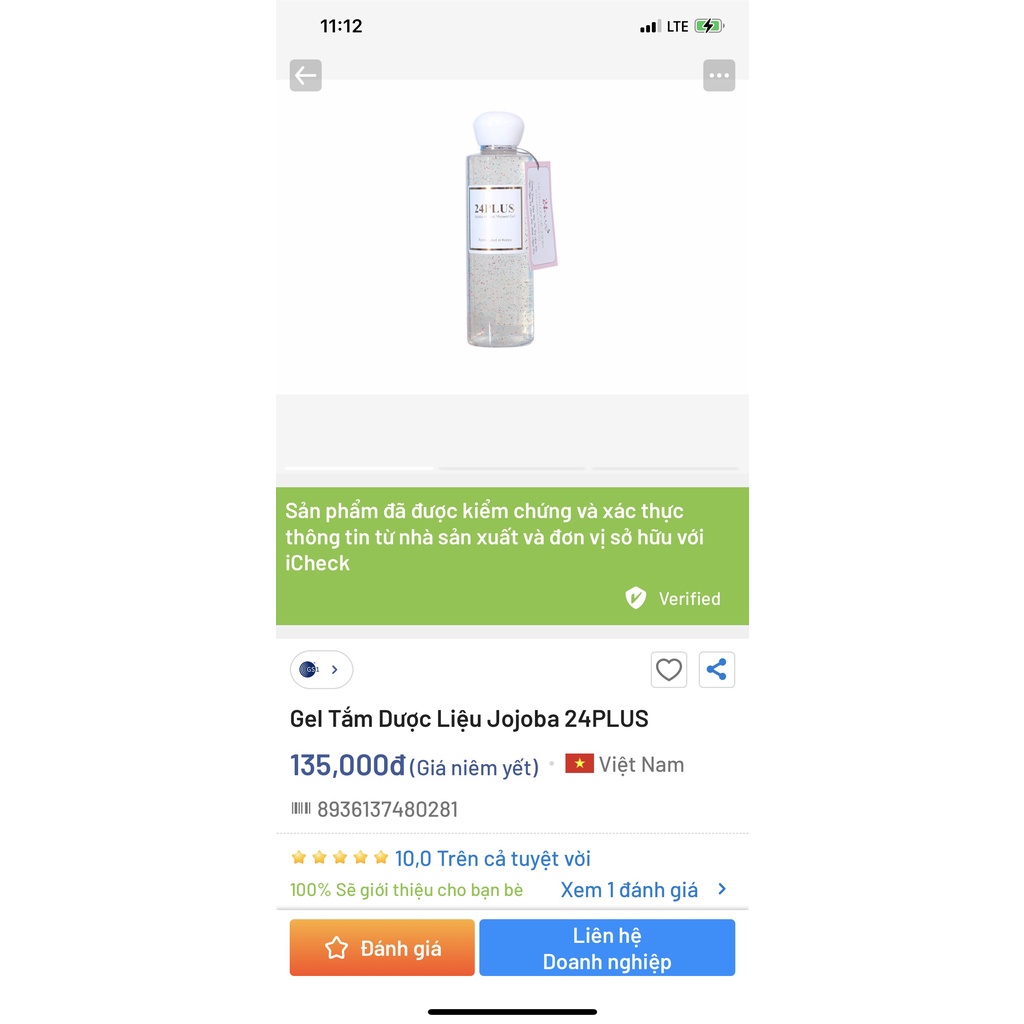Share this product

(716, 670)
